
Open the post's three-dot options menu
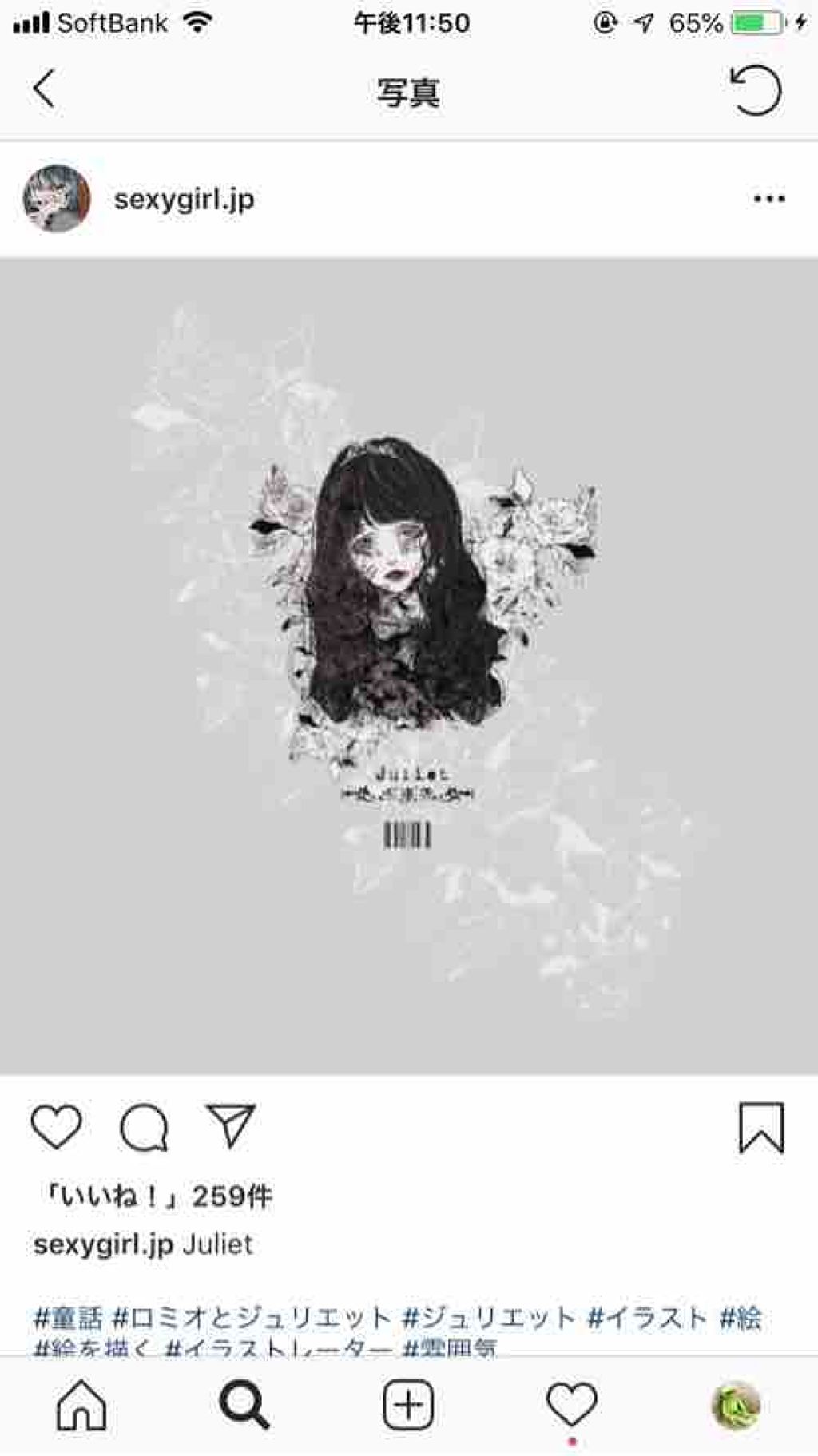[x=768, y=199]
